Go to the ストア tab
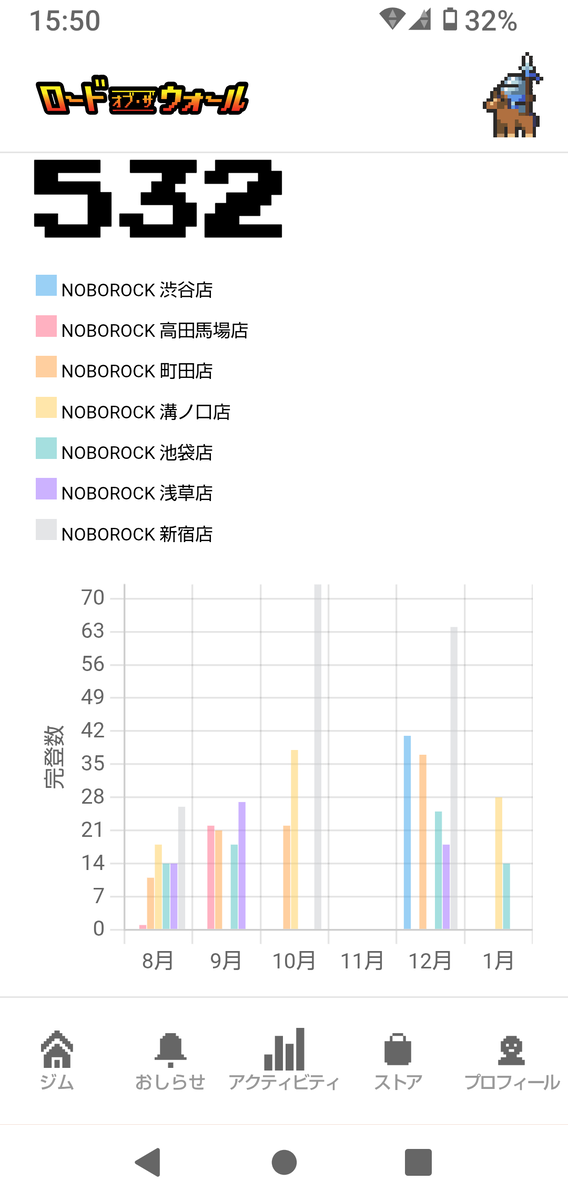 pyautogui.click(x=397, y=1060)
